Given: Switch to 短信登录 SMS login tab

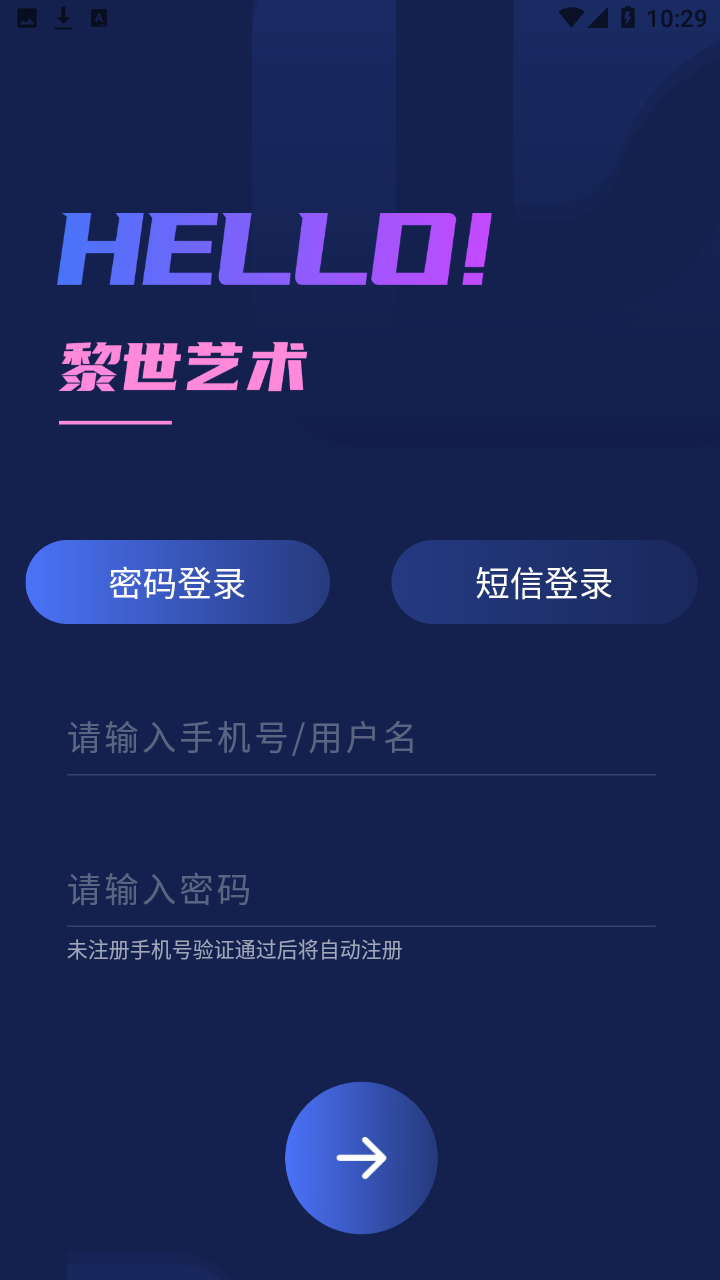Looking at the screenshot, I should (x=544, y=582).
